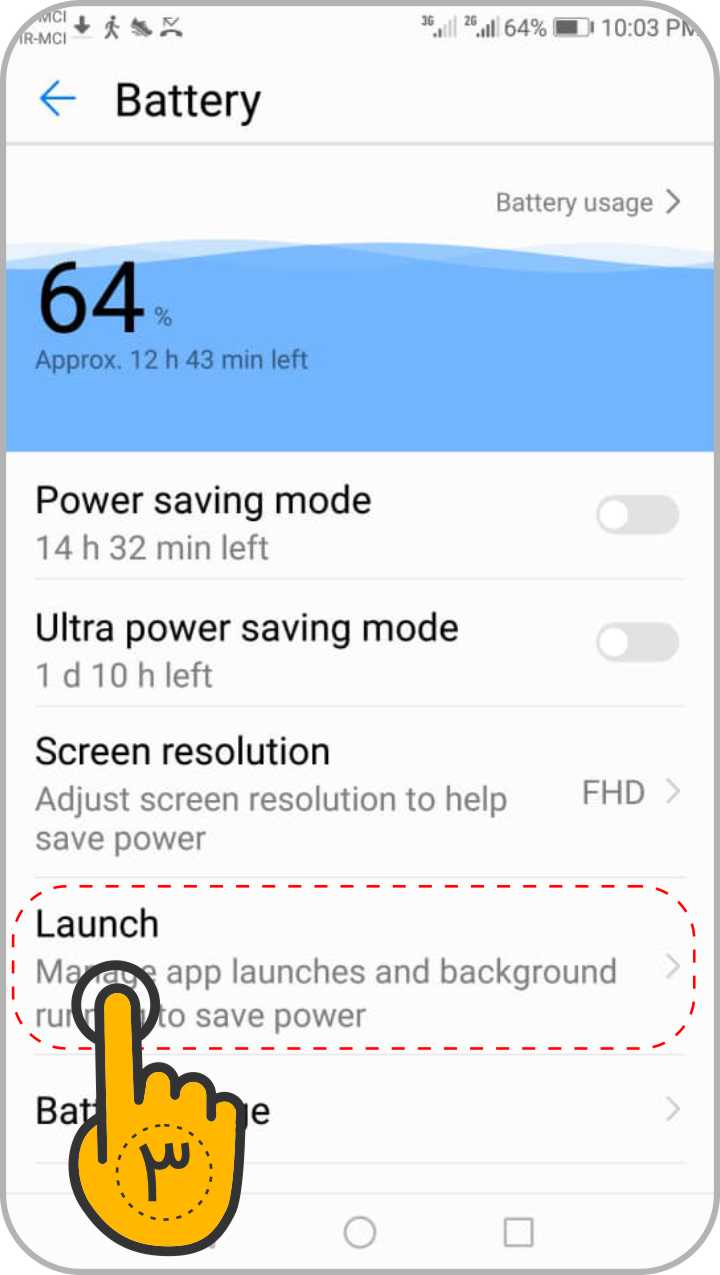
Task: Turn on Ultra power saving mode
Action: tap(637, 643)
